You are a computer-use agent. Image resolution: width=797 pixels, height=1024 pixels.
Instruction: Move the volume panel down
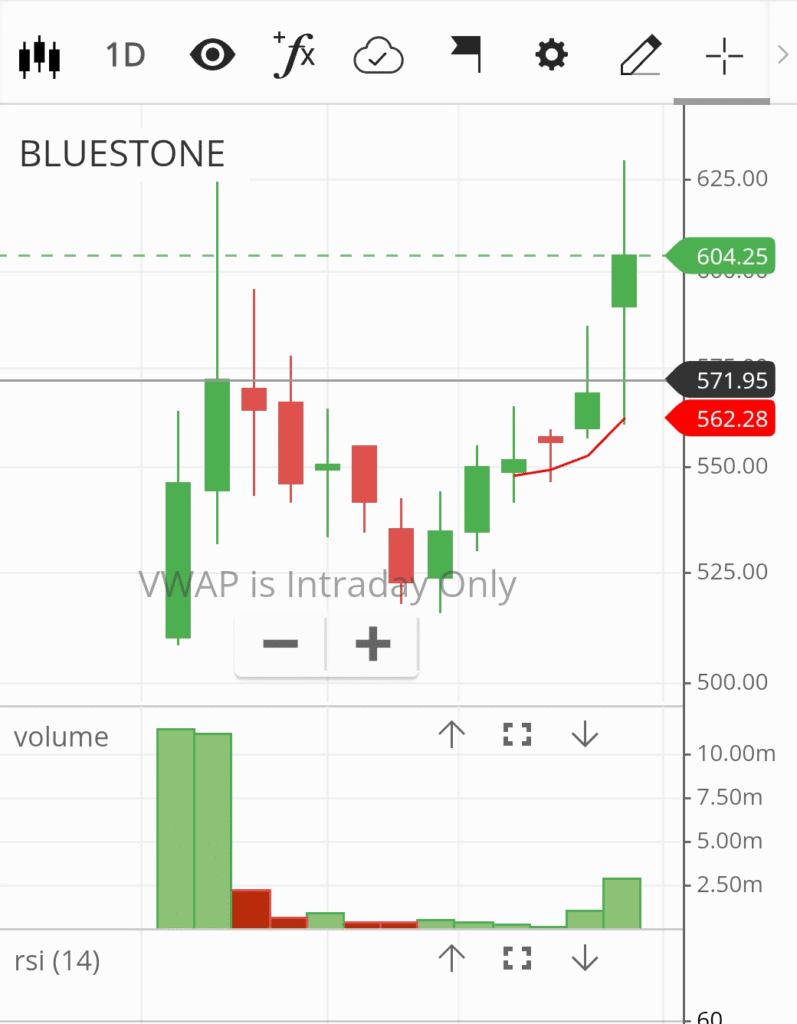click(x=584, y=736)
